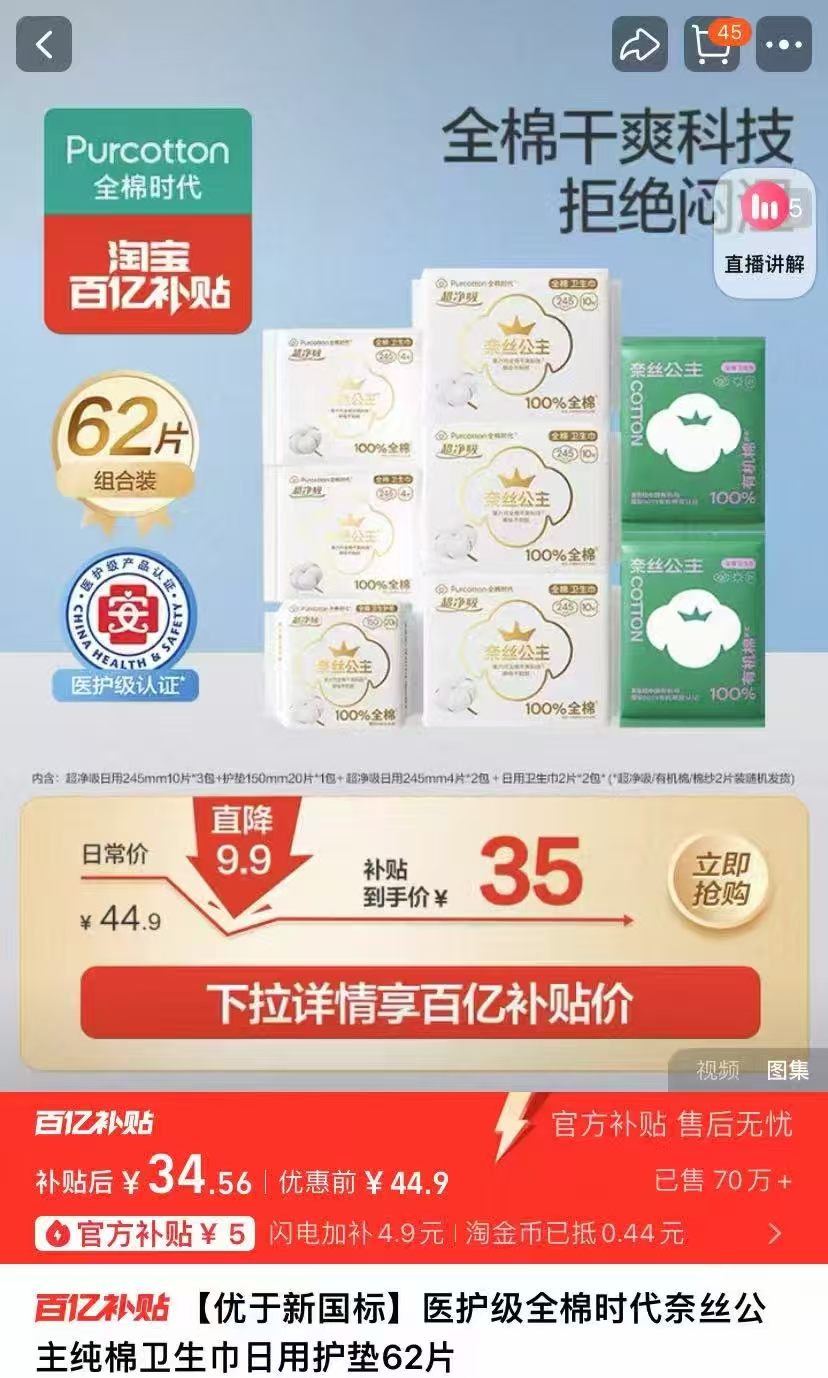Open the 直播讲解 live explanation window
828x1378 pixels.
point(765,240)
